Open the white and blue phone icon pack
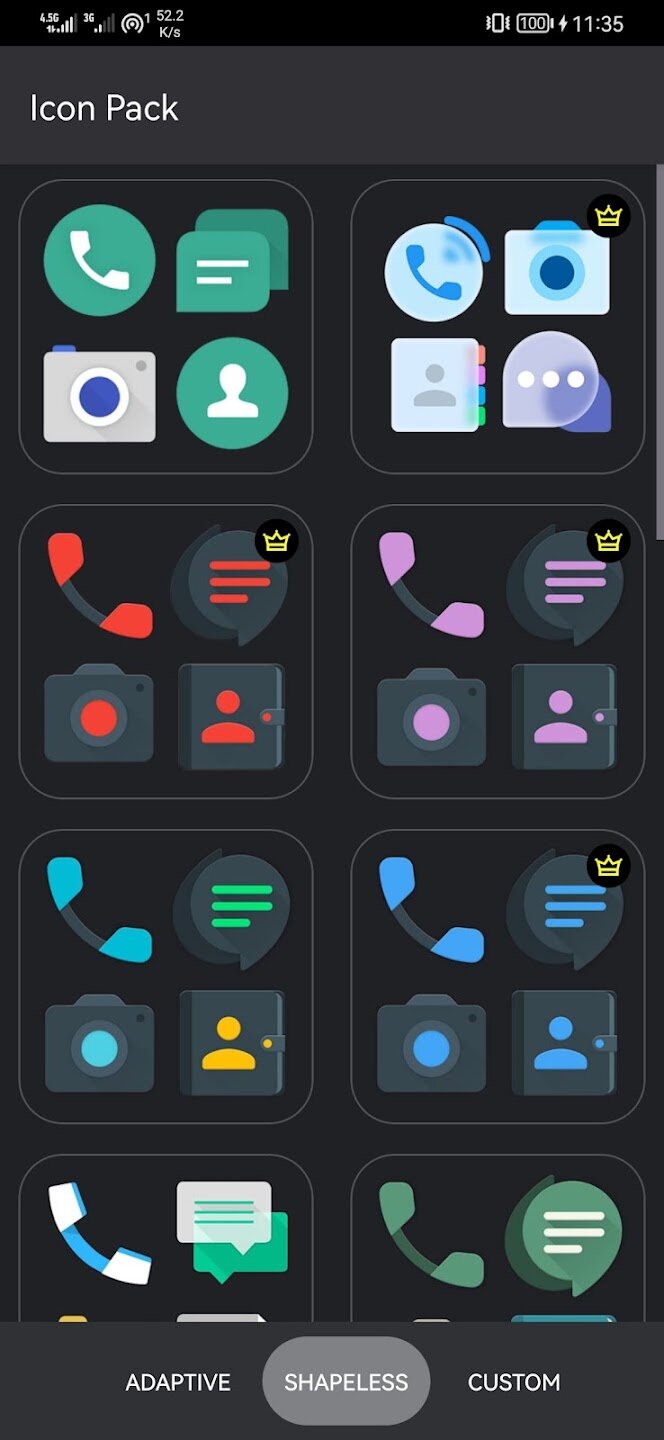This screenshot has width=664, height=1440. coord(166,1238)
